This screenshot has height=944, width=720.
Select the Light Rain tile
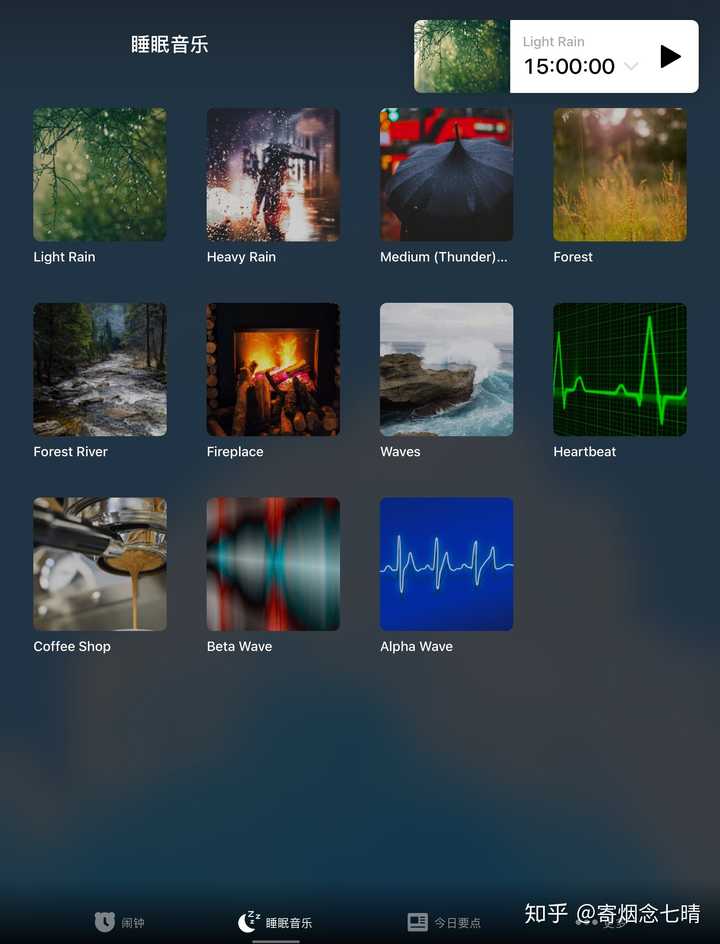pyautogui.click(x=100, y=175)
